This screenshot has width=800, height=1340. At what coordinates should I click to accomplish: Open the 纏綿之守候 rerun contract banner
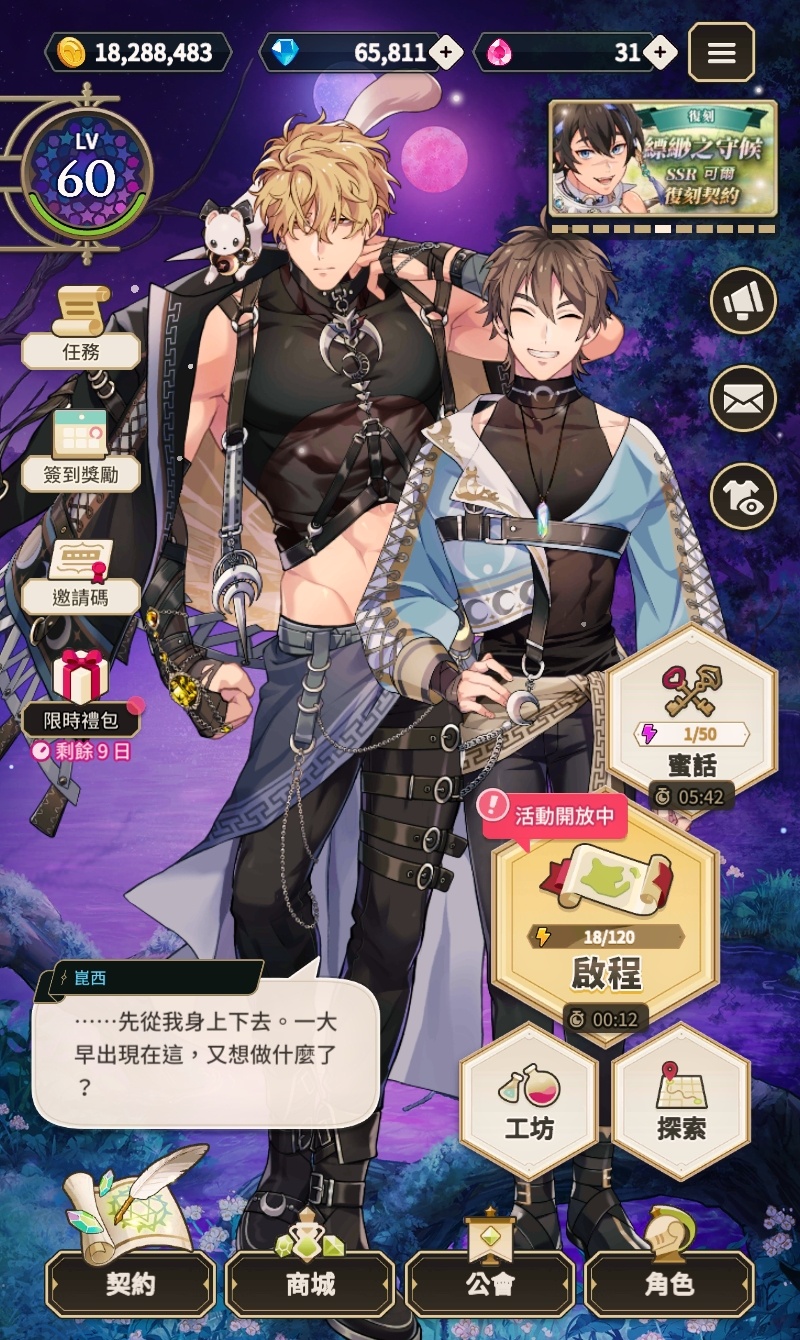click(663, 159)
